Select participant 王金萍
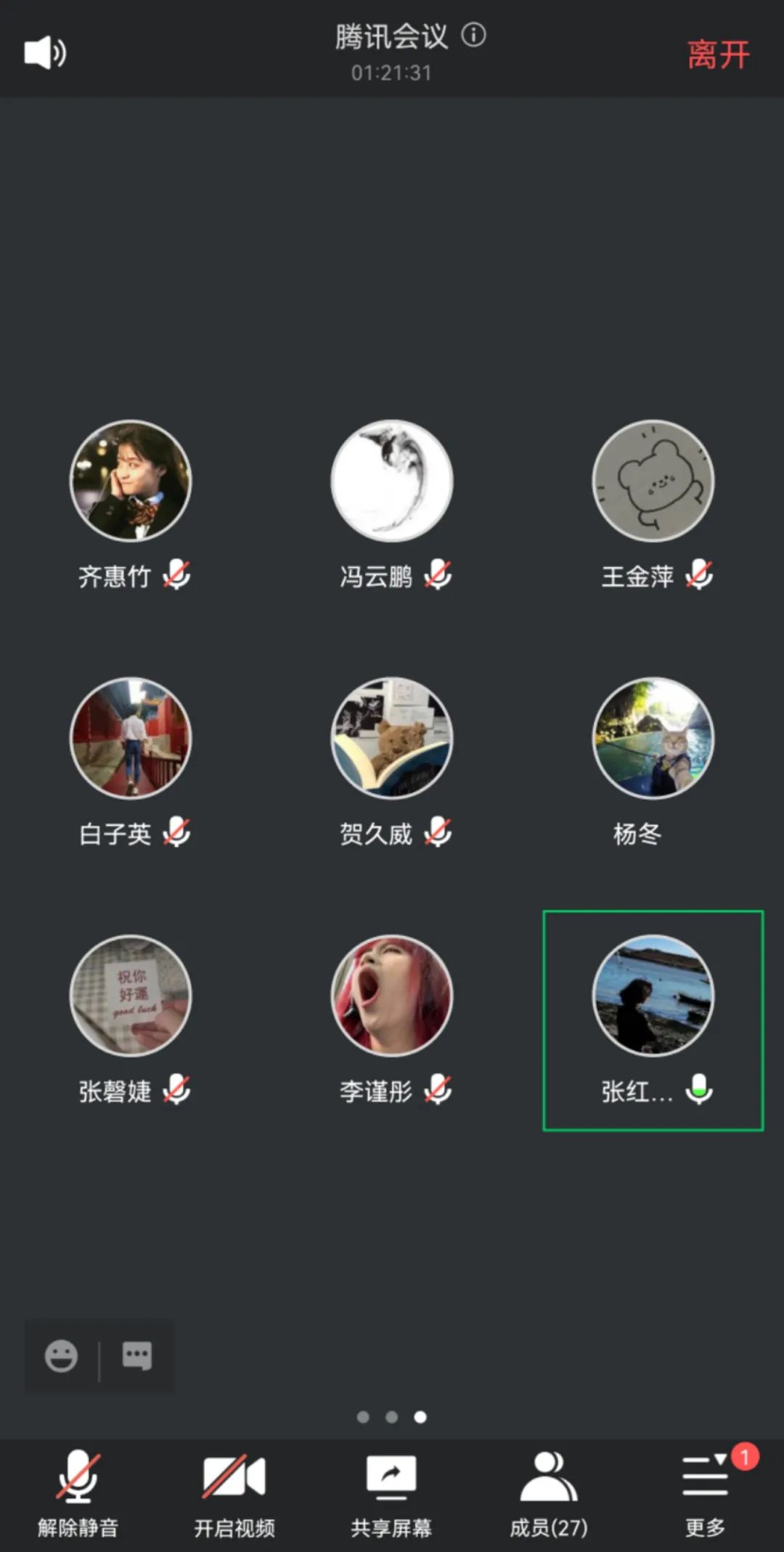Image resolution: width=784 pixels, height=1552 pixels. click(653, 482)
